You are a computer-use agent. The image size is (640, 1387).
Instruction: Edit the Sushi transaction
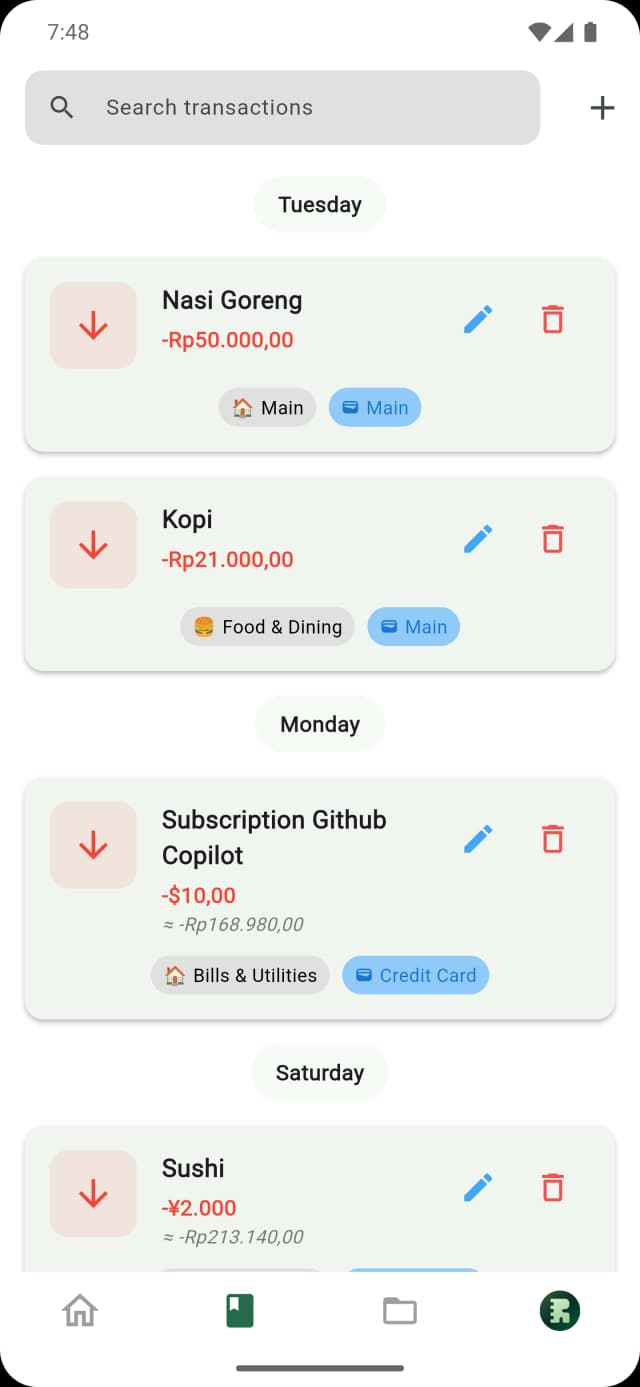478,1188
